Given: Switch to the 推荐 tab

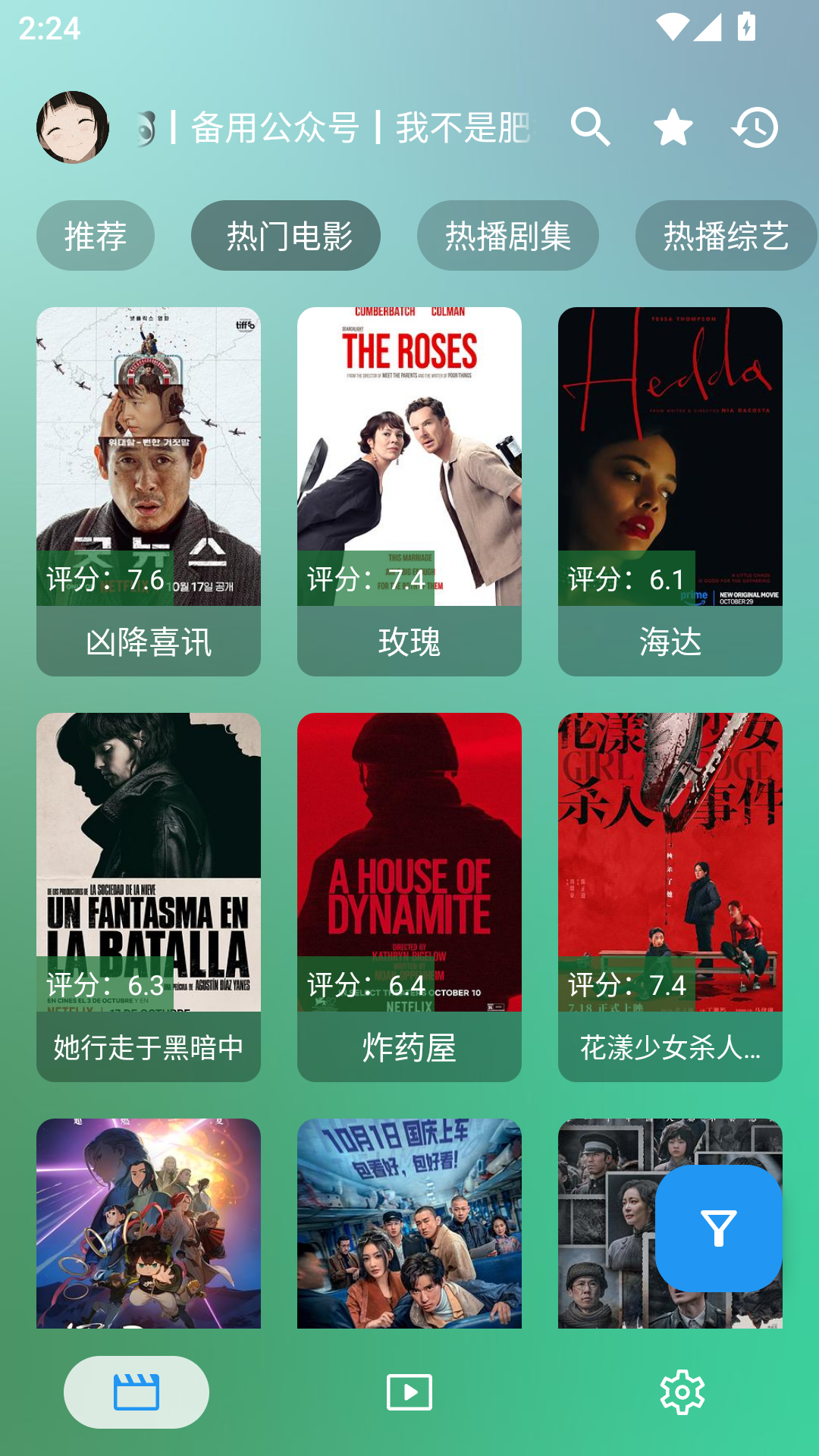Looking at the screenshot, I should [96, 236].
